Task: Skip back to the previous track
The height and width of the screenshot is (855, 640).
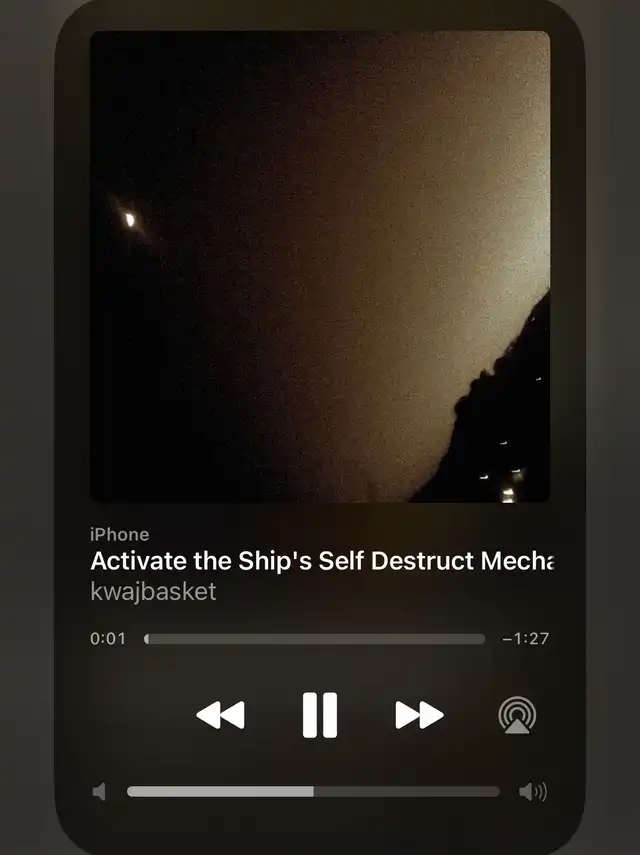Action: [x=221, y=715]
